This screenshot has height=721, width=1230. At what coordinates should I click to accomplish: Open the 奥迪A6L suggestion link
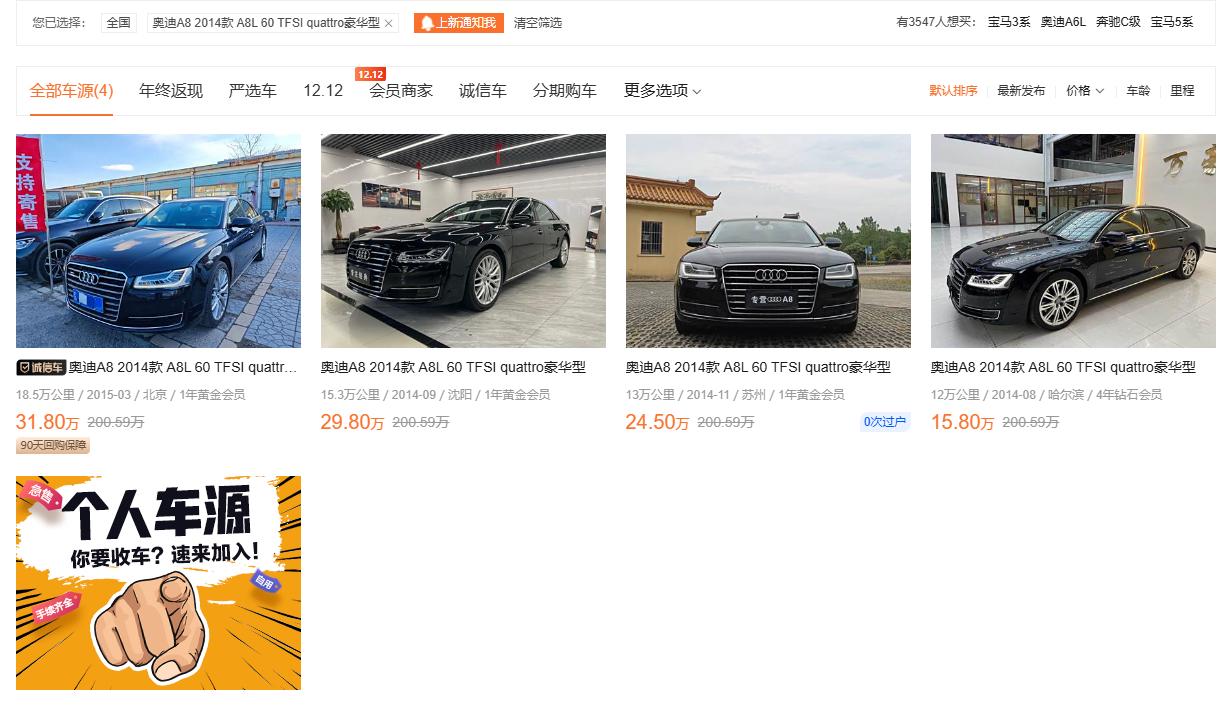(x=1063, y=22)
